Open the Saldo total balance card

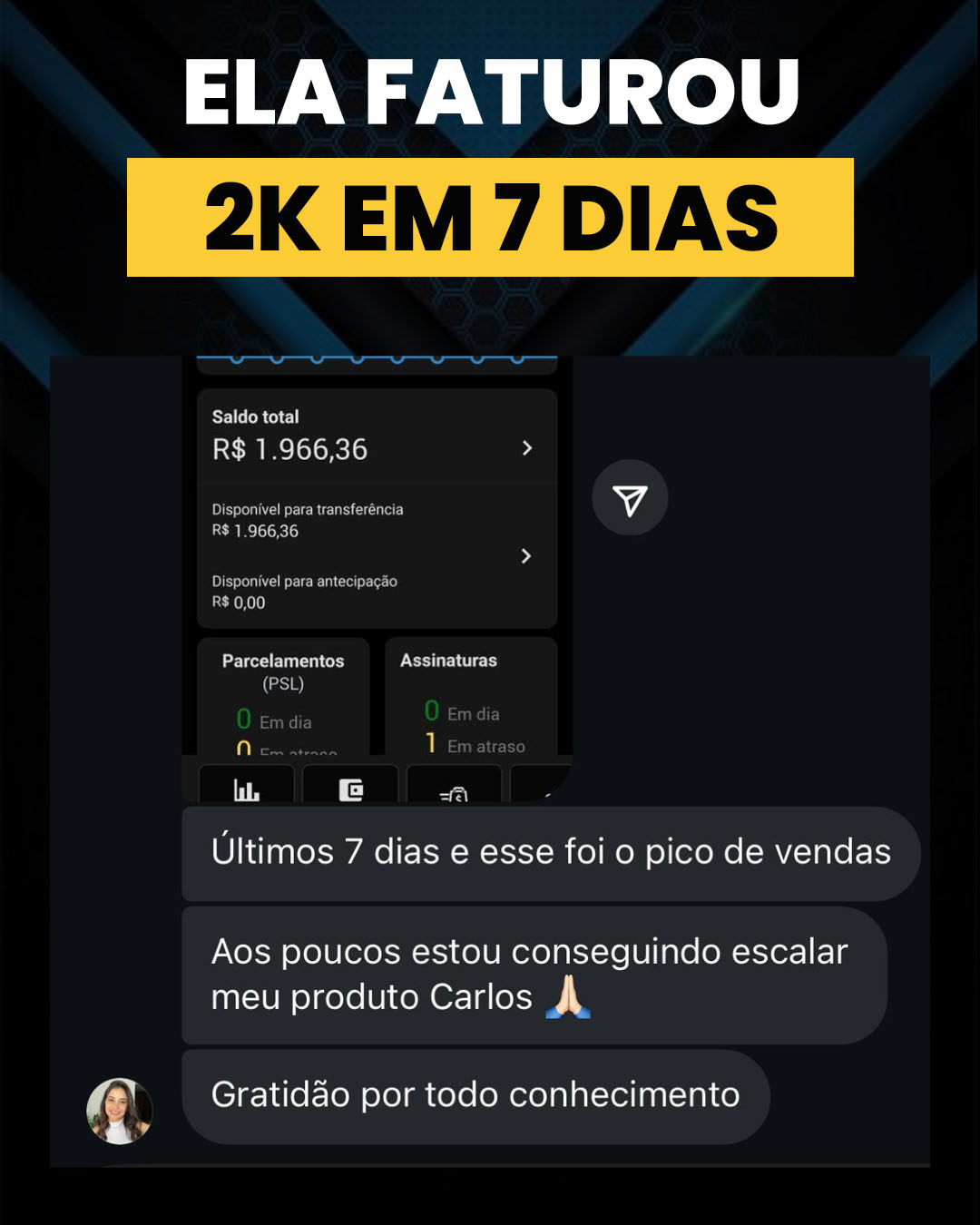(x=377, y=436)
